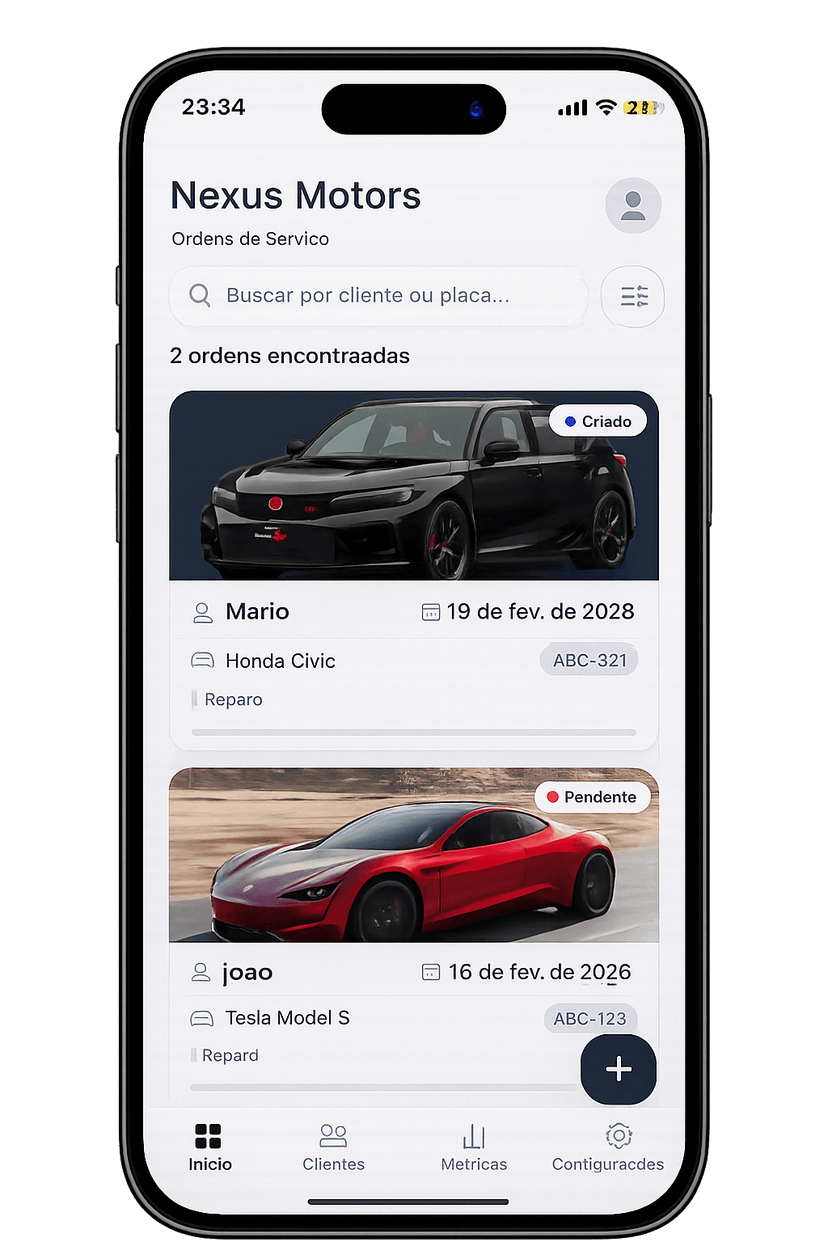Switch to the Metricas tab

474,1147
